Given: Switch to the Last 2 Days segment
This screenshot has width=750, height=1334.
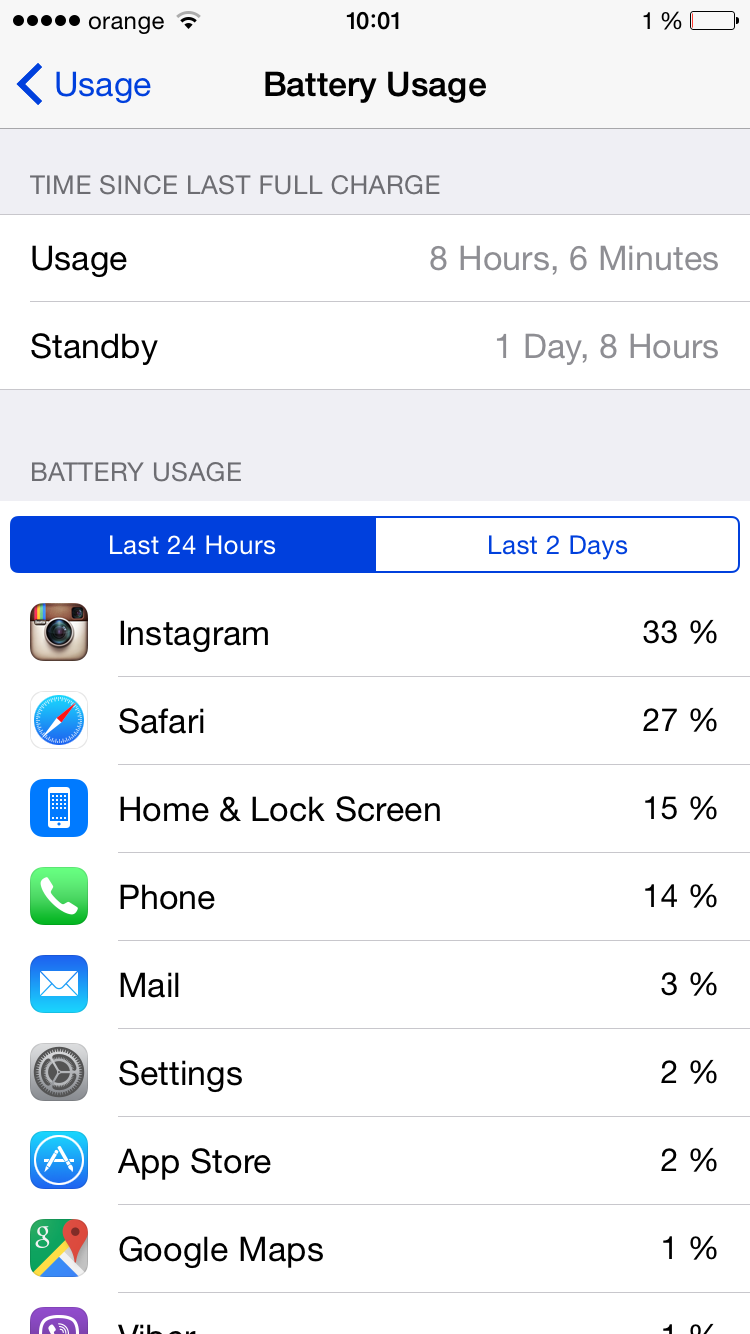Looking at the screenshot, I should click(x=557, y=545).
